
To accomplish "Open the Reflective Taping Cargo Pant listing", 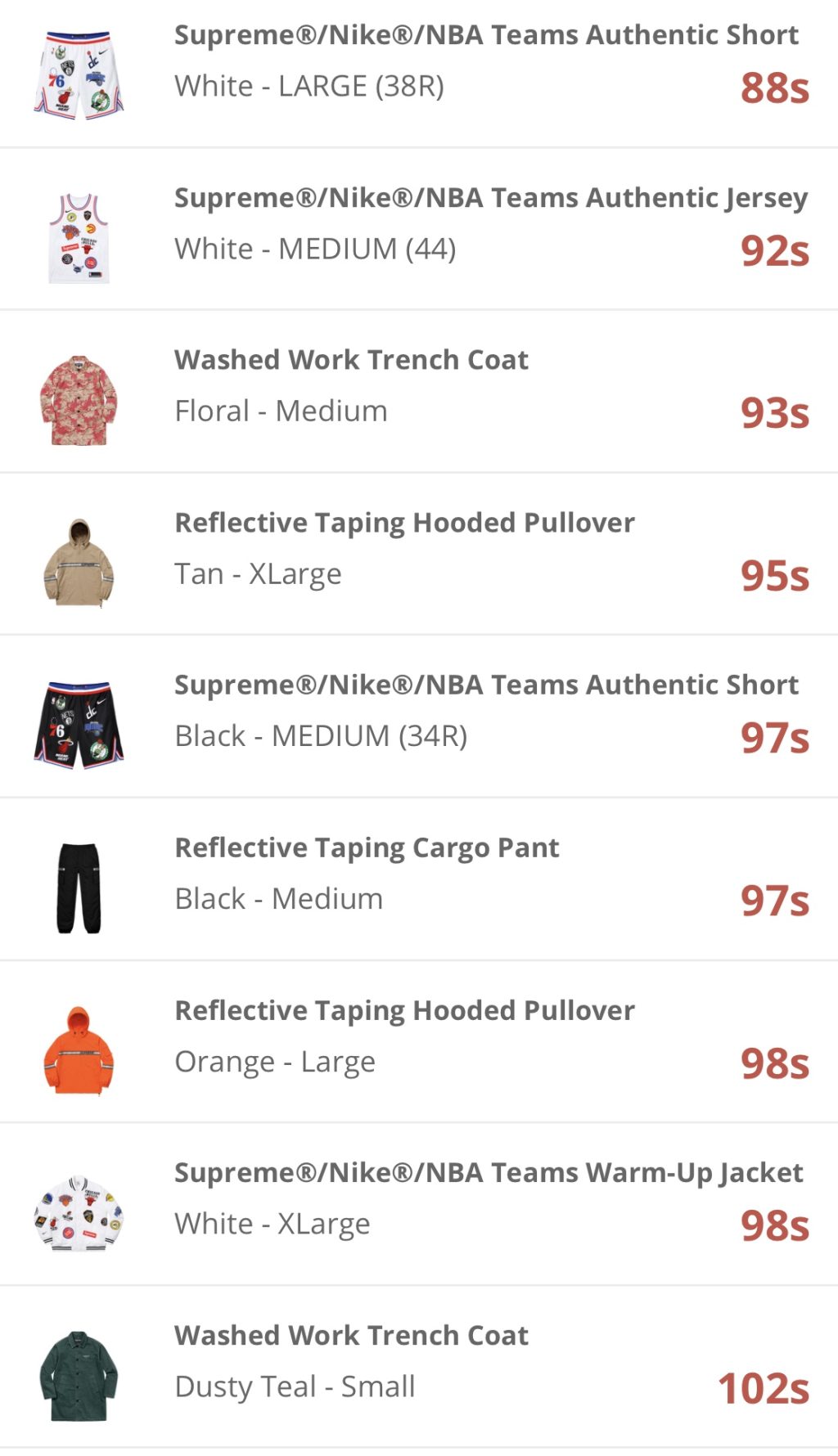I will pyautogui.click(x=368, y=847).
